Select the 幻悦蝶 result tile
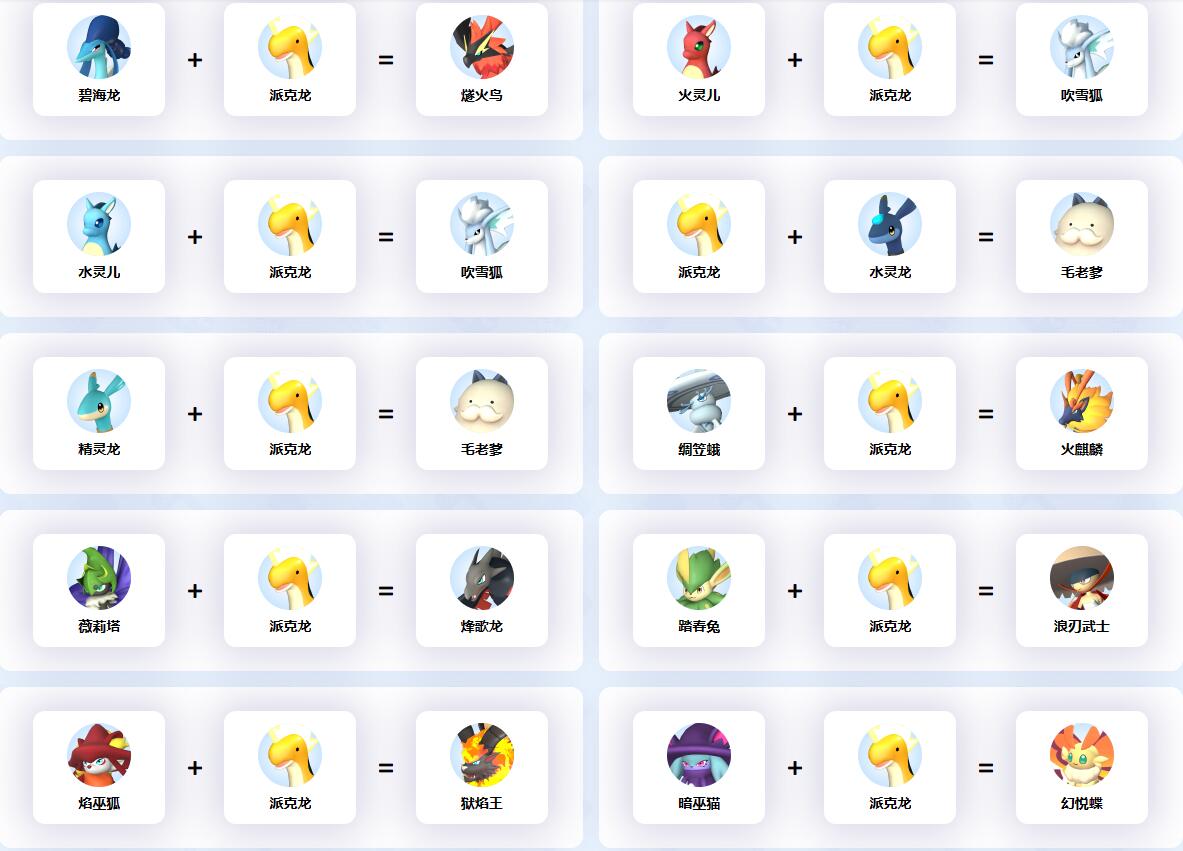The image size is (1183, 851). [x=1081, y=767]
